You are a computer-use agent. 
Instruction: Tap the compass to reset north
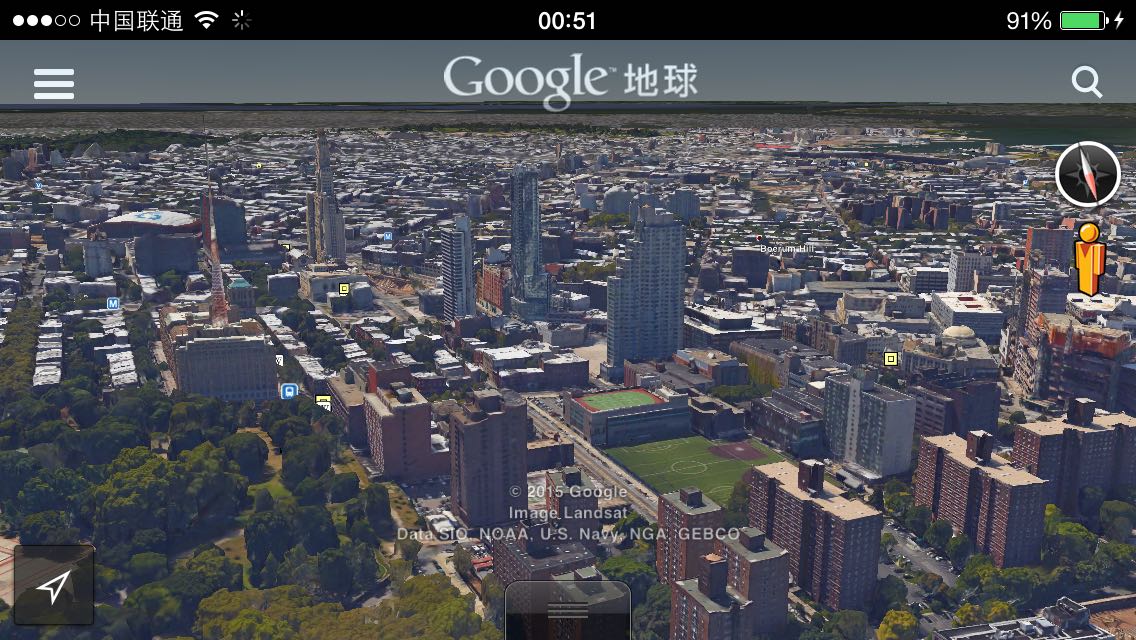coord(1087,174)
